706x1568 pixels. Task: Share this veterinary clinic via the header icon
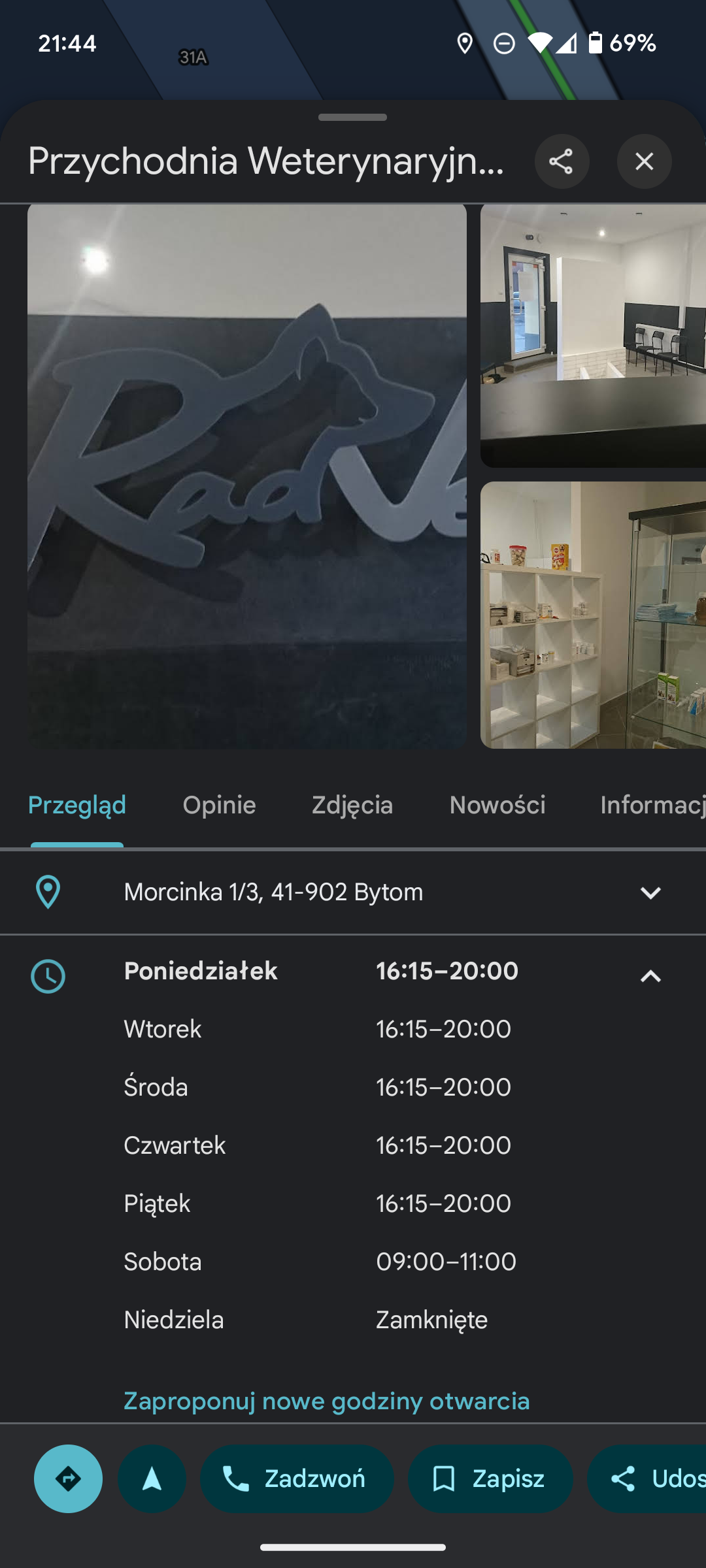562,161
